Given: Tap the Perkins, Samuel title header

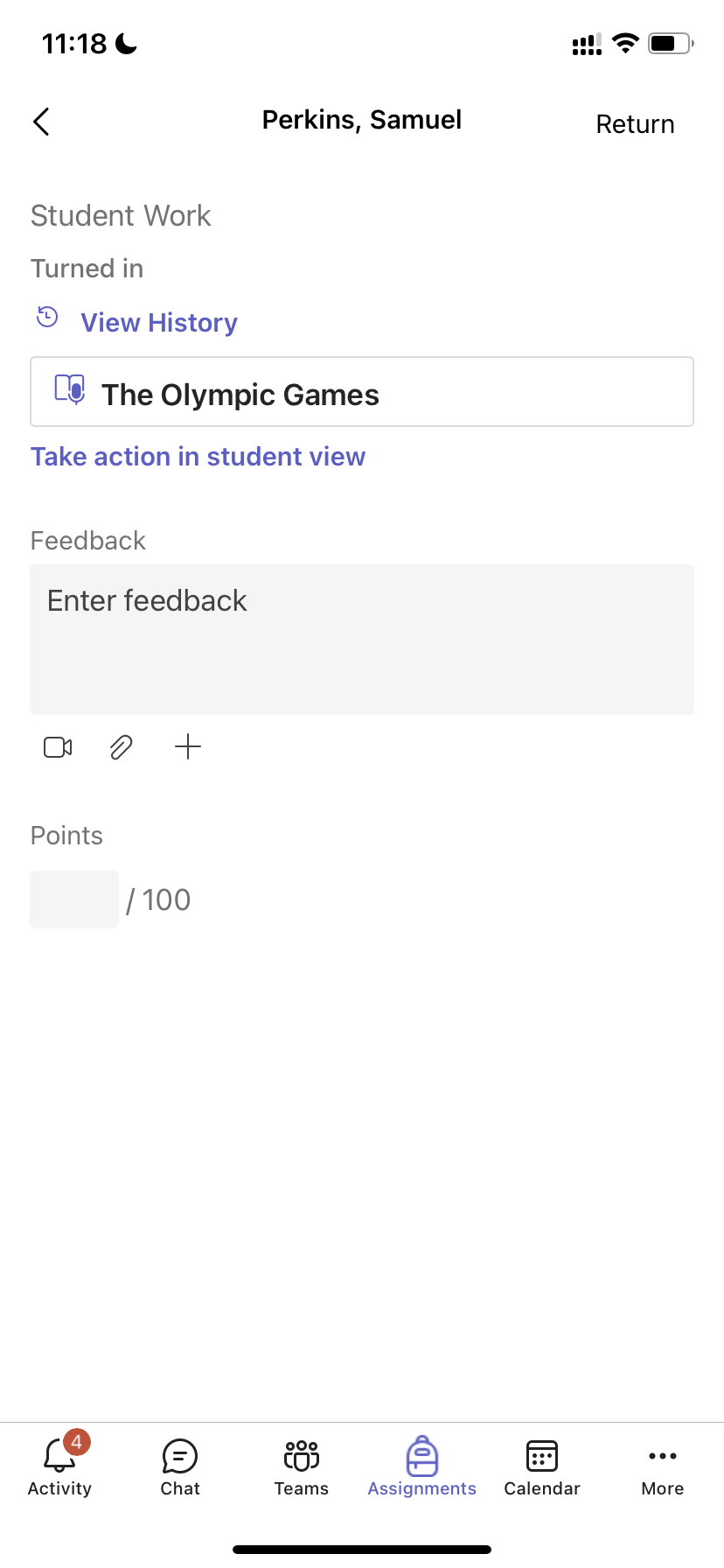Looking at the screenshot, I should (361, 120).
